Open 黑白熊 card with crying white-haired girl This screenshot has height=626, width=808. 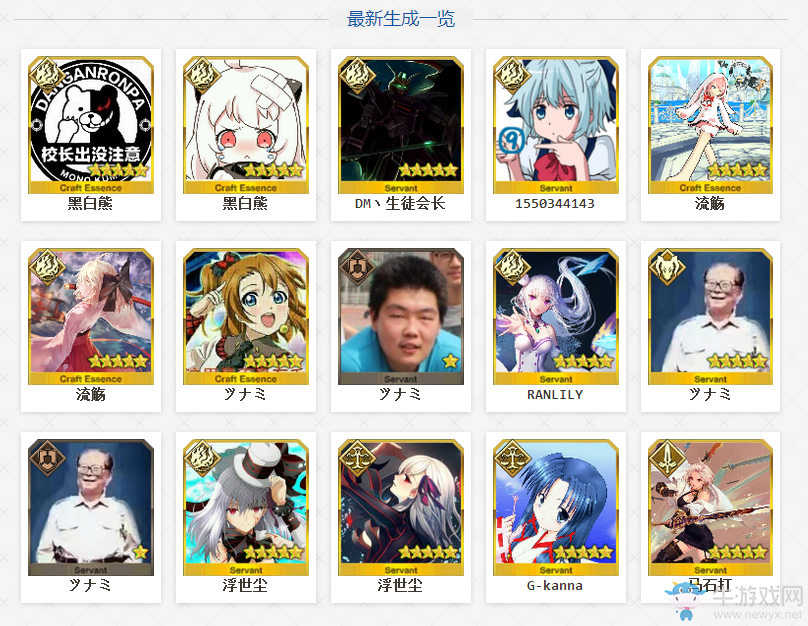[x=245, y=125]
